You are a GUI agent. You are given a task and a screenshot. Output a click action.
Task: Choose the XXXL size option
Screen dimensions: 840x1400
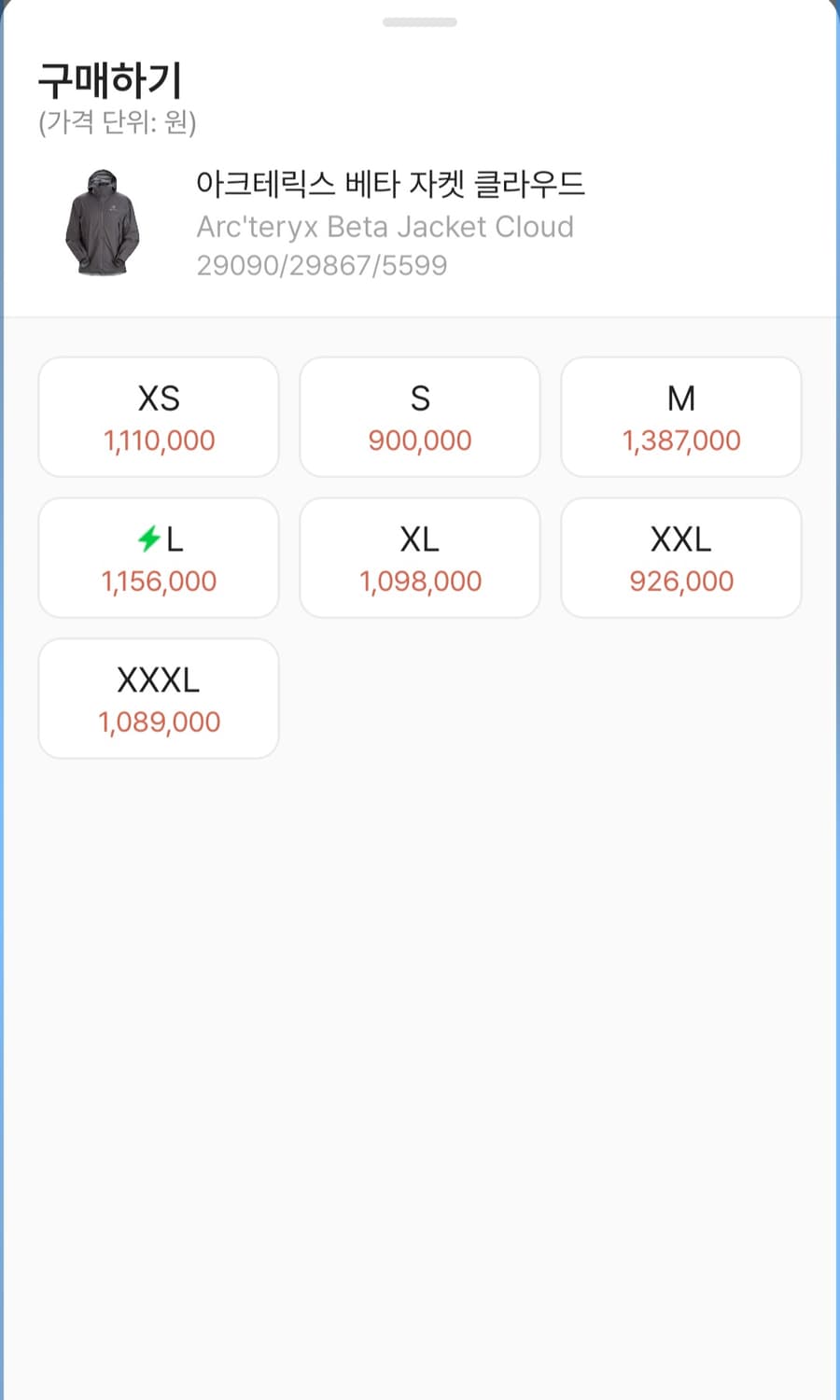158,698
